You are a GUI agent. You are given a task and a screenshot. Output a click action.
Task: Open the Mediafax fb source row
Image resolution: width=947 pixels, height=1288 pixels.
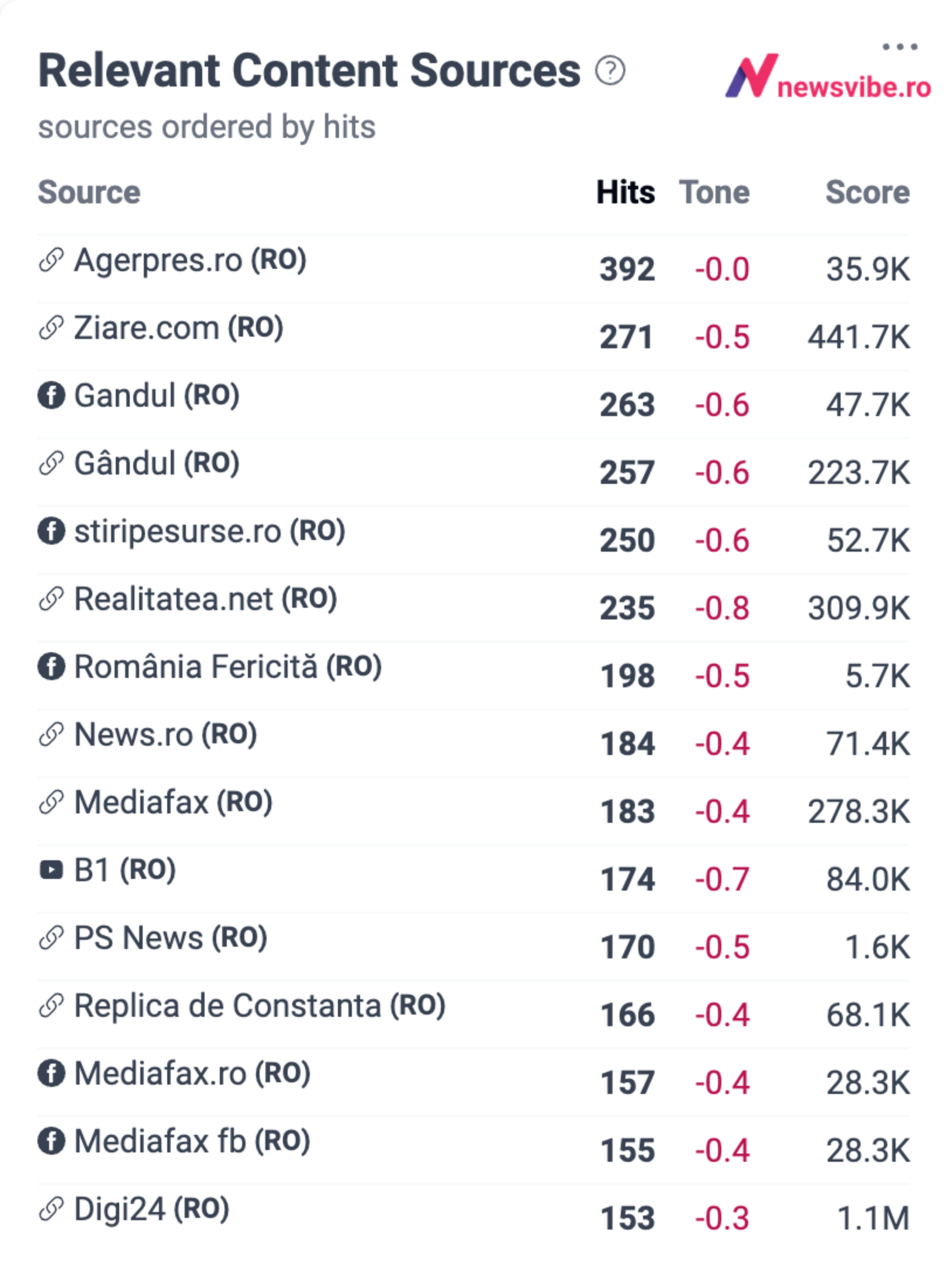(473, 1150)
